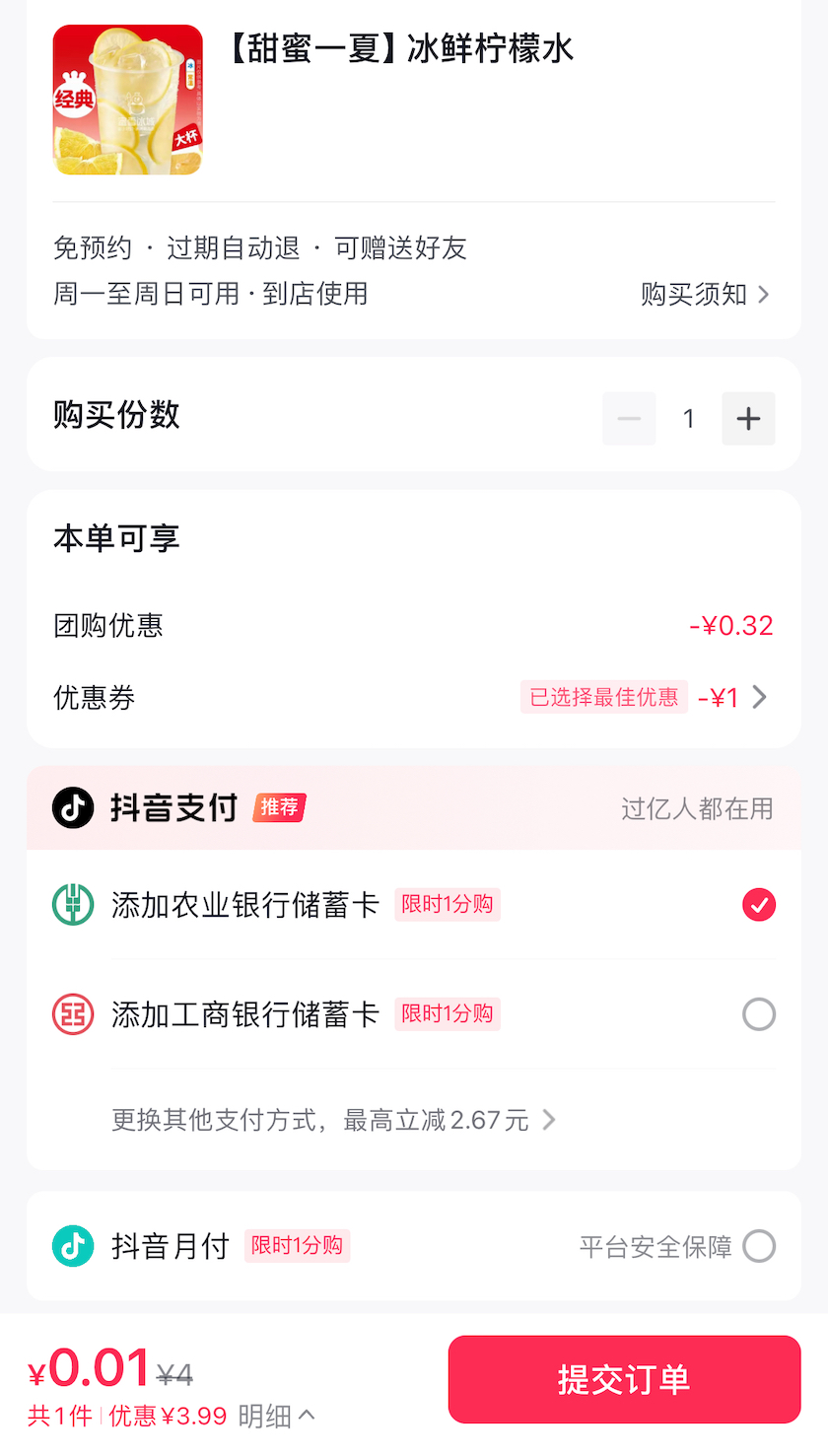828x1456 pixels.
Task: Open 购买须知 purchase notes
Action: coord(705,294)
